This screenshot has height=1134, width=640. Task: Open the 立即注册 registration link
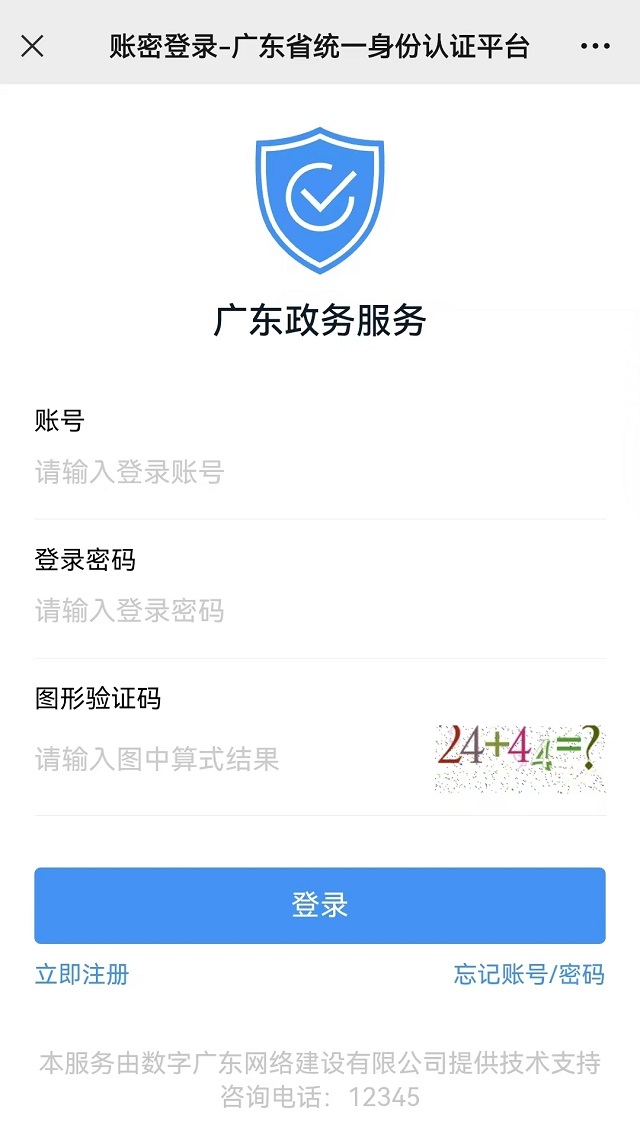click(82, 974)
